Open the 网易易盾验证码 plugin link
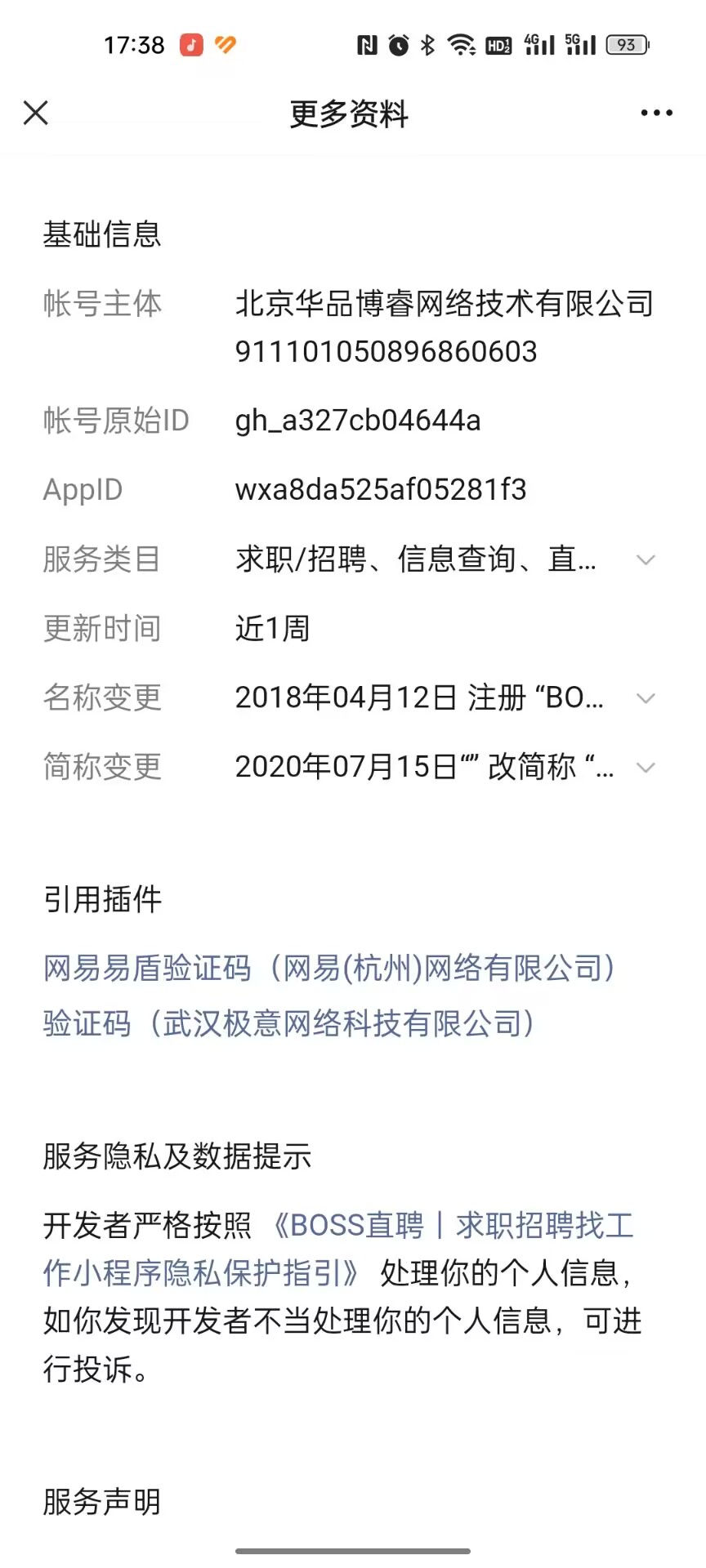The width and height of the screenshot is (706, 1568). tap(329, 969)
